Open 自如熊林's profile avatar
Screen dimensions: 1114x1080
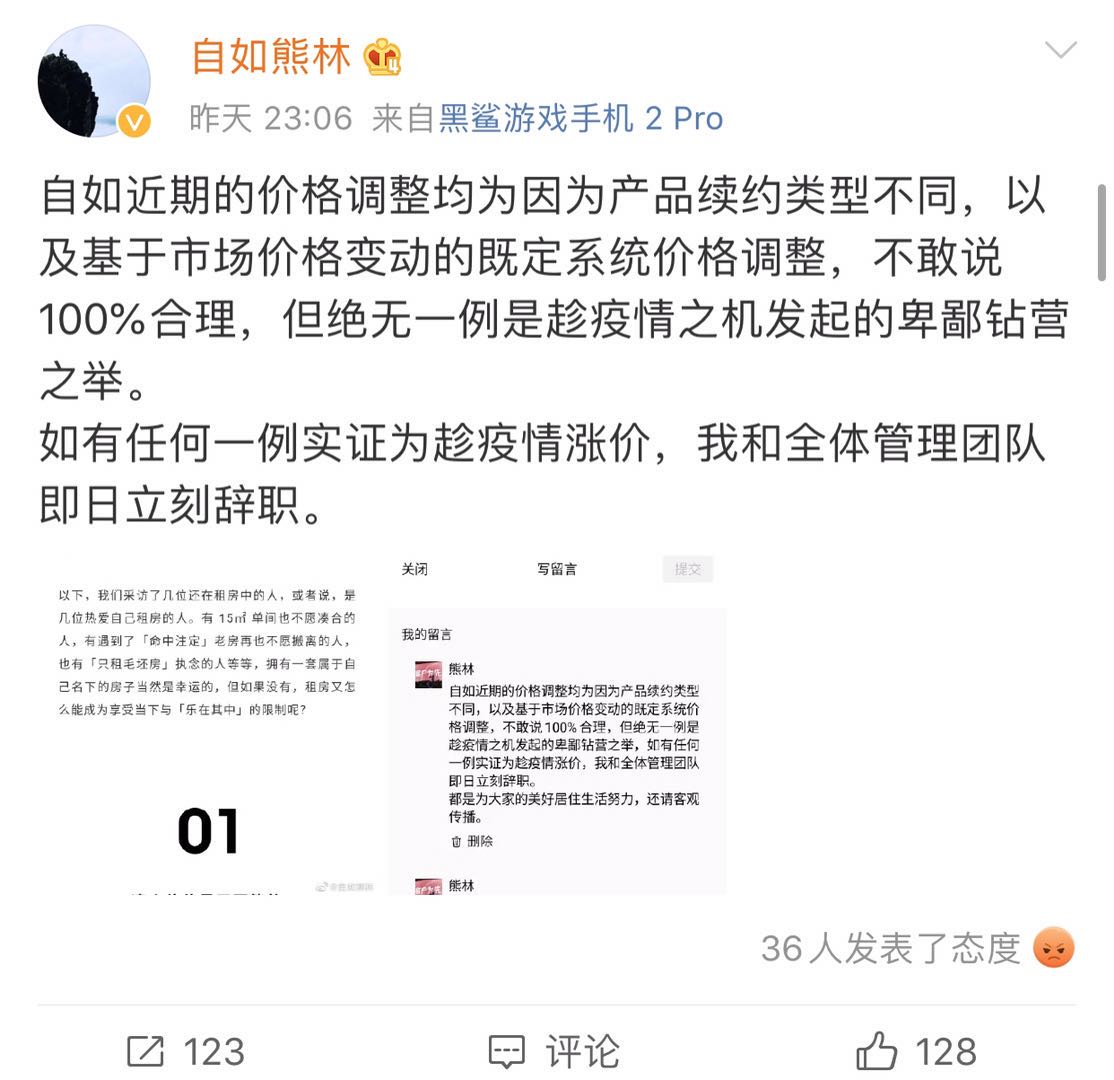93,81
